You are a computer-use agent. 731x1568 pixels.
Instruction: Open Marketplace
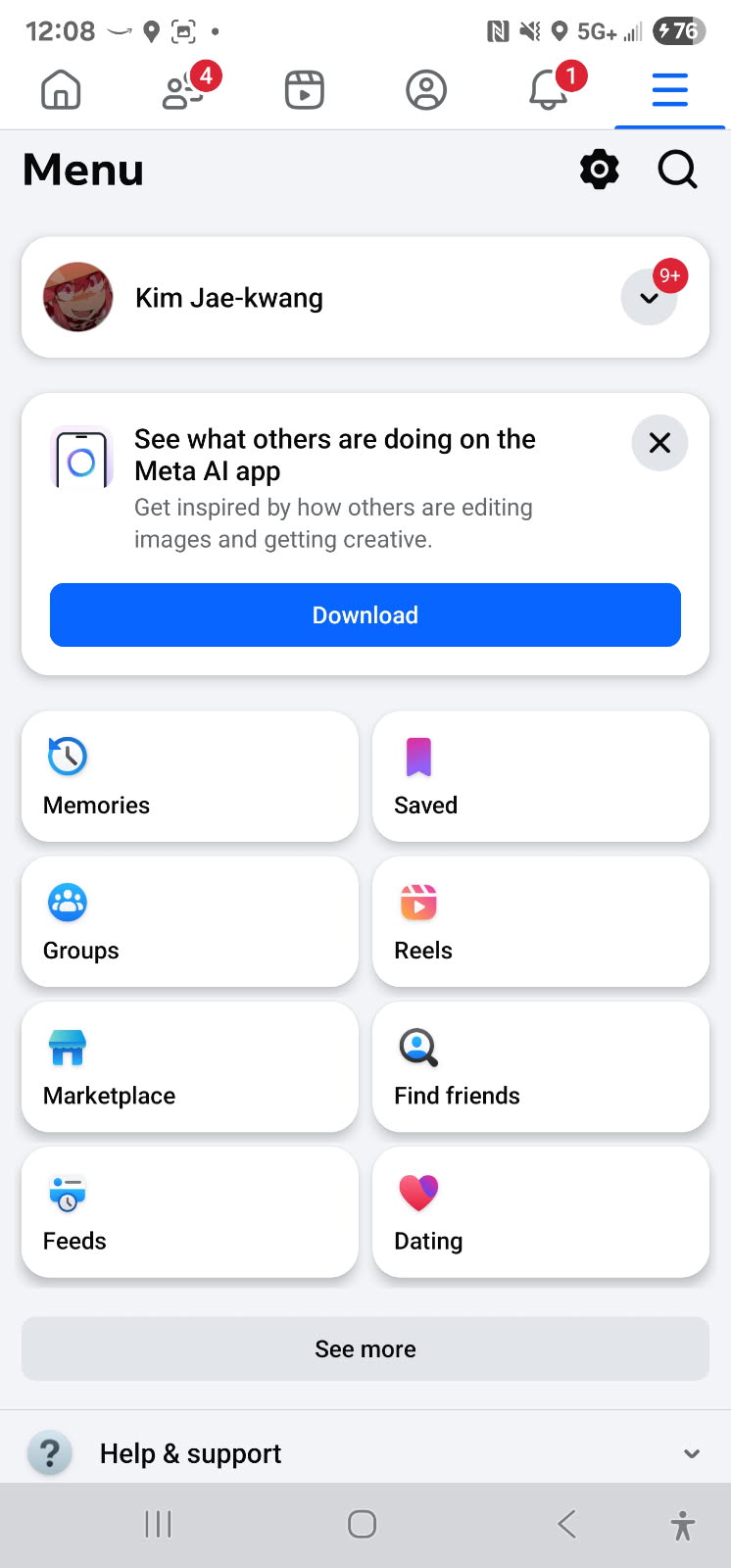(190, 1067)
